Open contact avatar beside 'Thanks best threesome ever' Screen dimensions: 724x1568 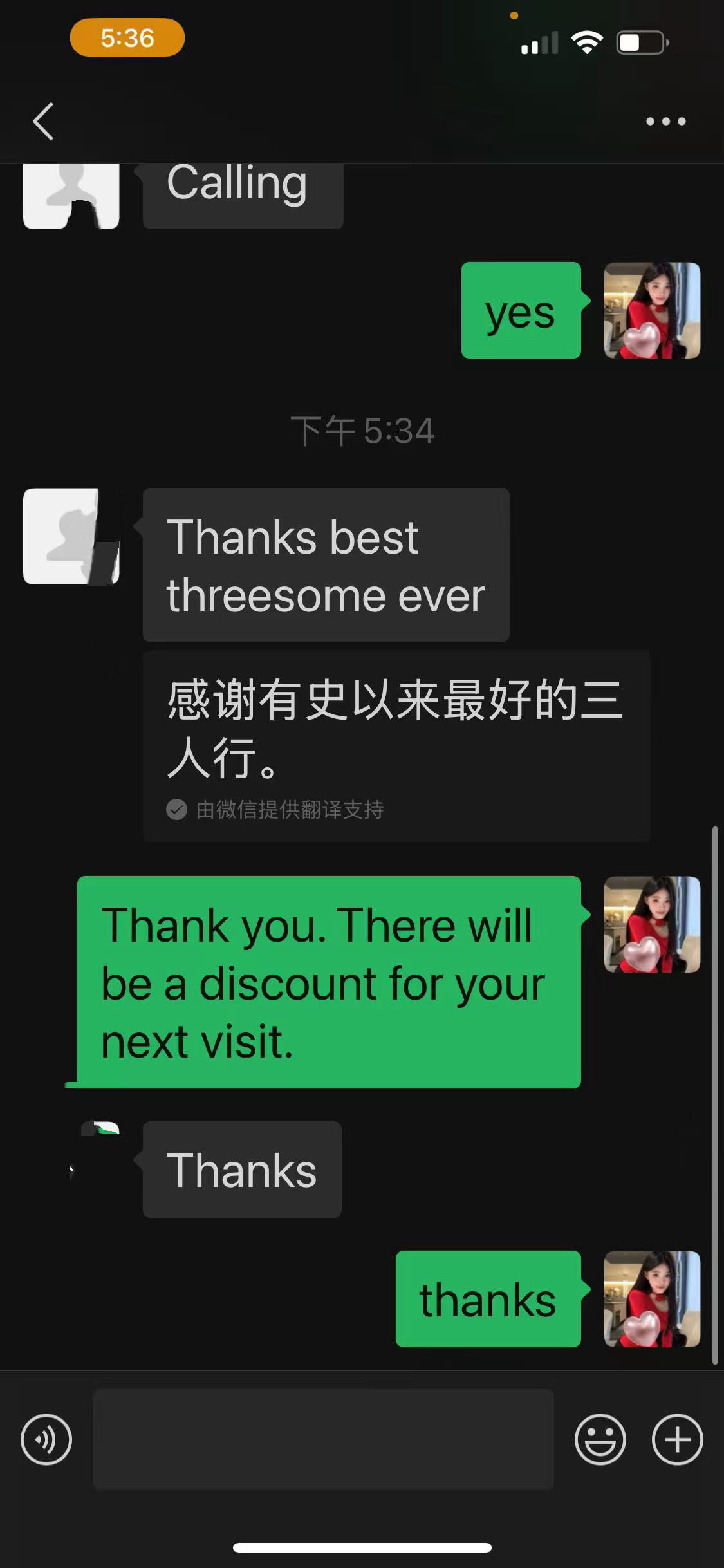coord(71,536)
